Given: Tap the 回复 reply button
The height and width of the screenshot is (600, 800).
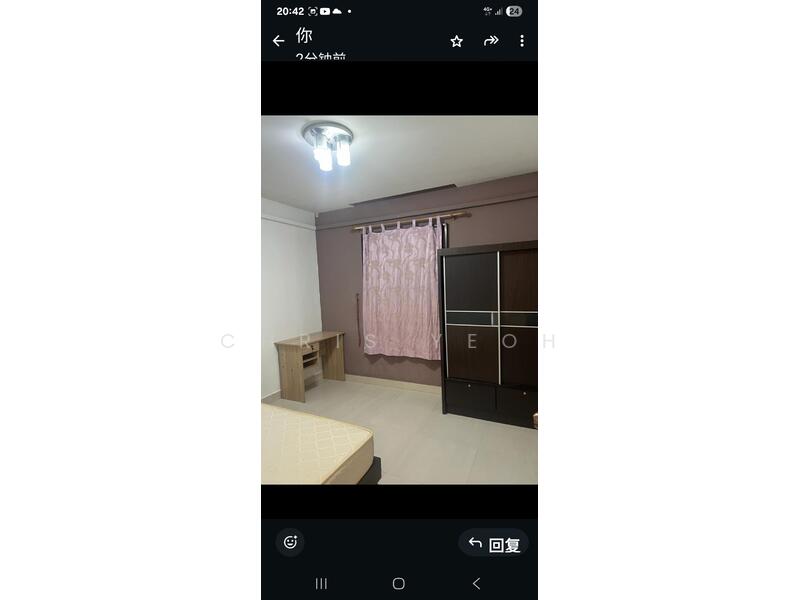Looking at the screenshot, I should [x=494, y=544].
